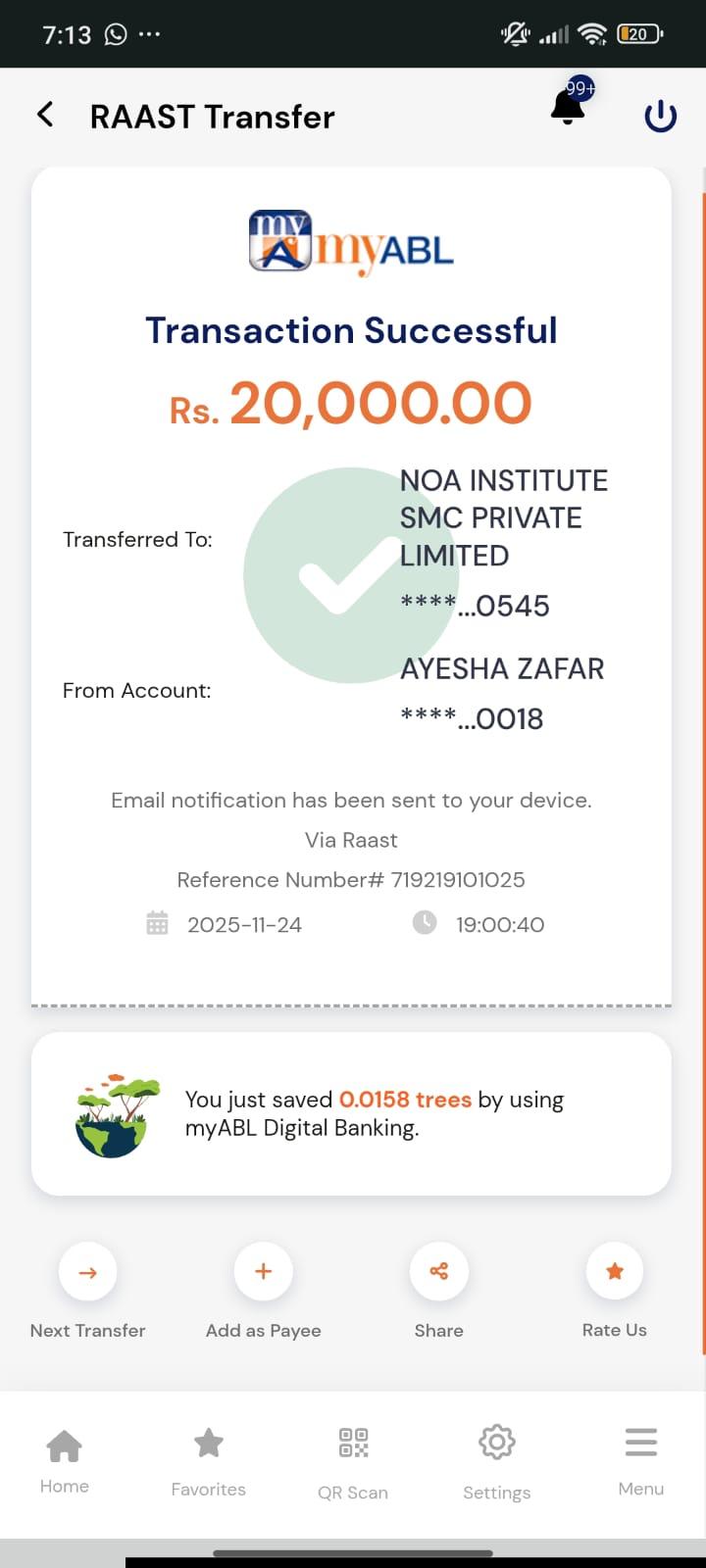Open the Favorites tab
Screen dimensions: 706x1568
pos(208,1460)
